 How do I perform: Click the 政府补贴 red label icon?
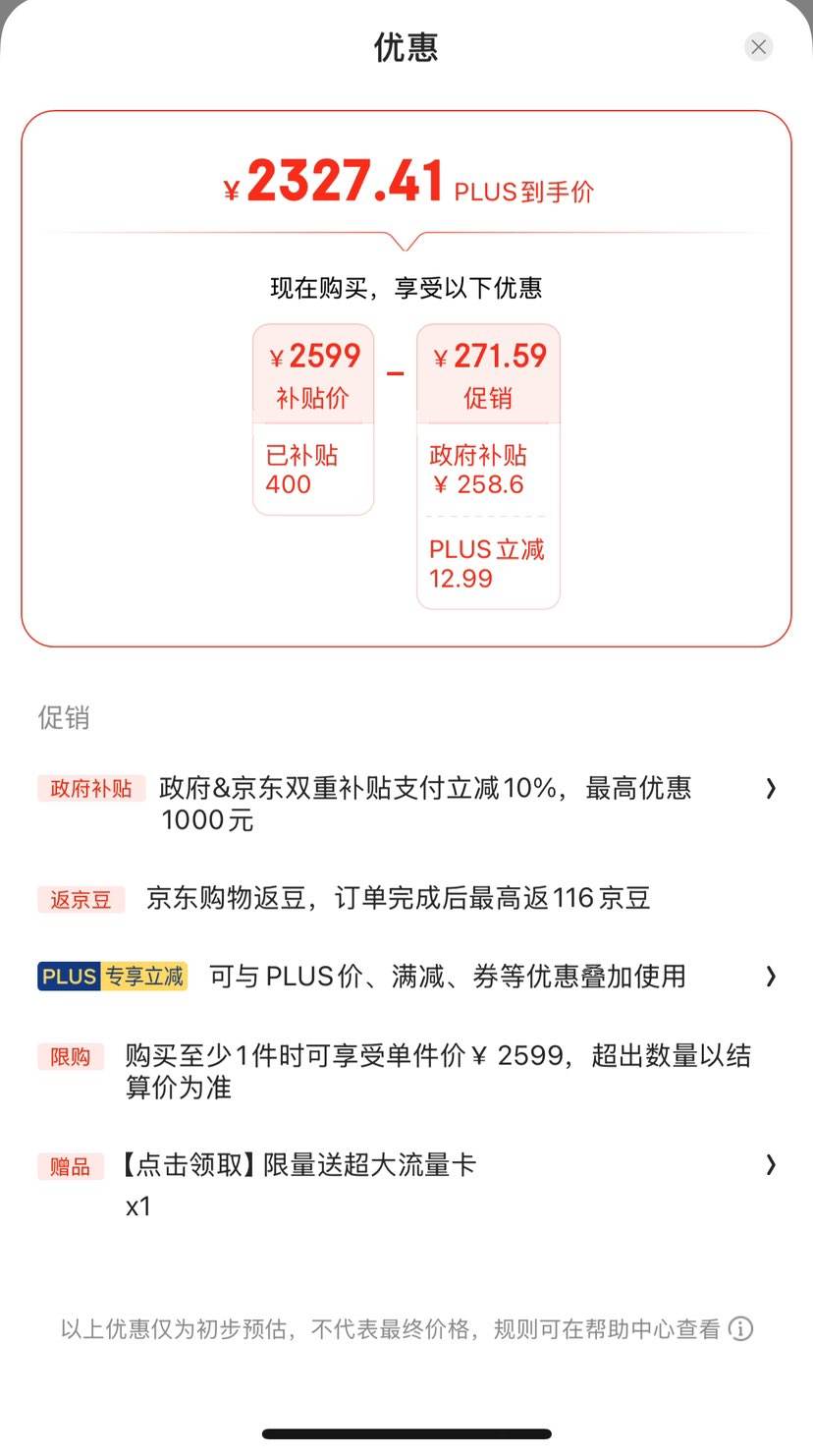(89, 789)
